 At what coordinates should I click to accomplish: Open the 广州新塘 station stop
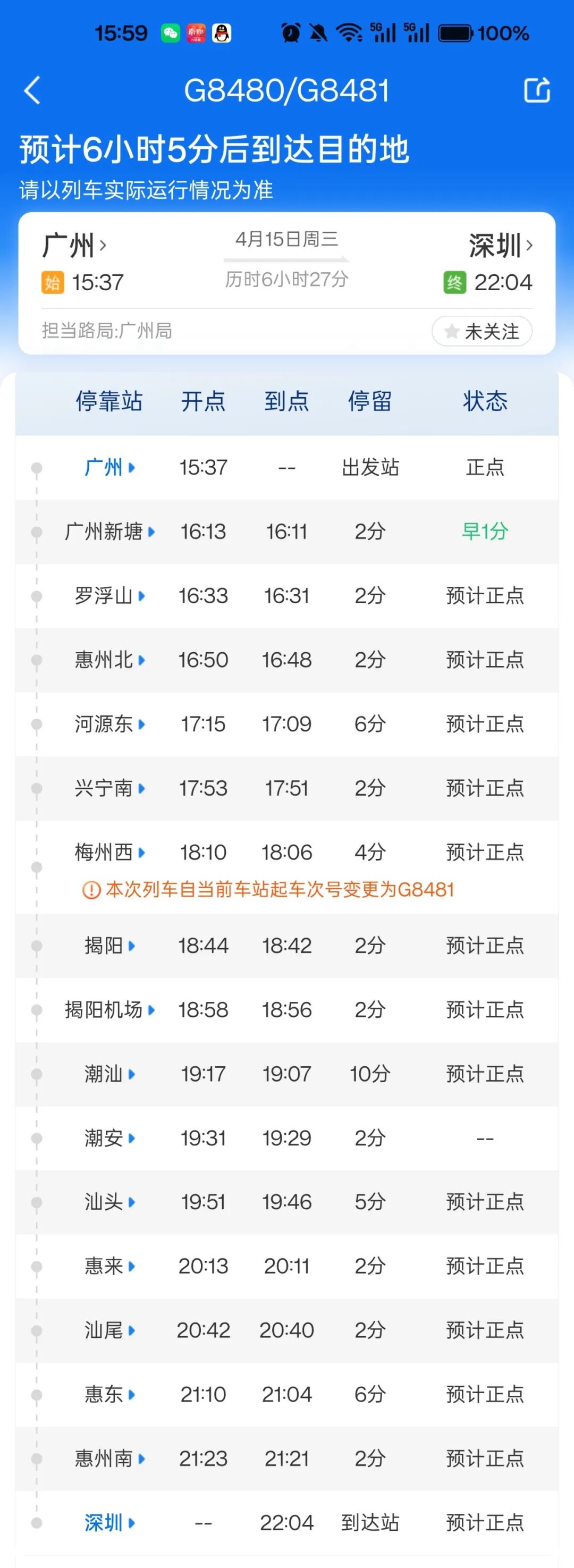point(109,532)
